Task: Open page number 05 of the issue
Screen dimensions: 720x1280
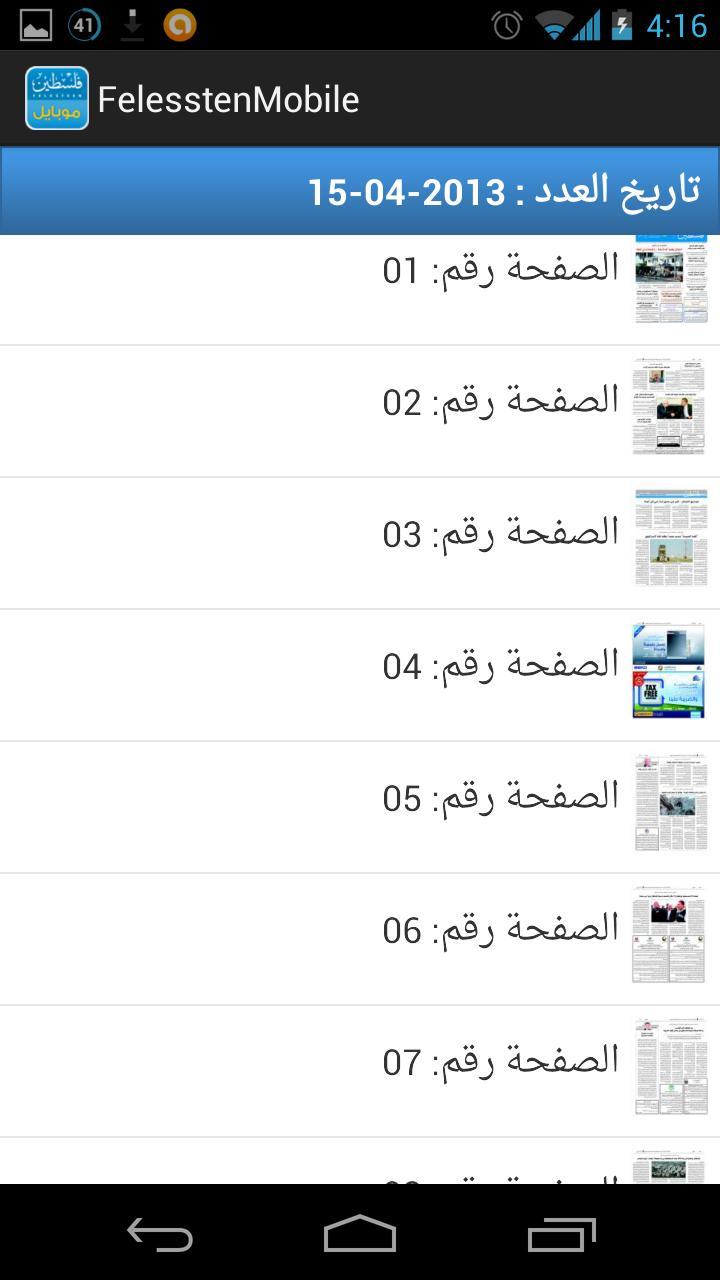Action: tap(500, 799)
